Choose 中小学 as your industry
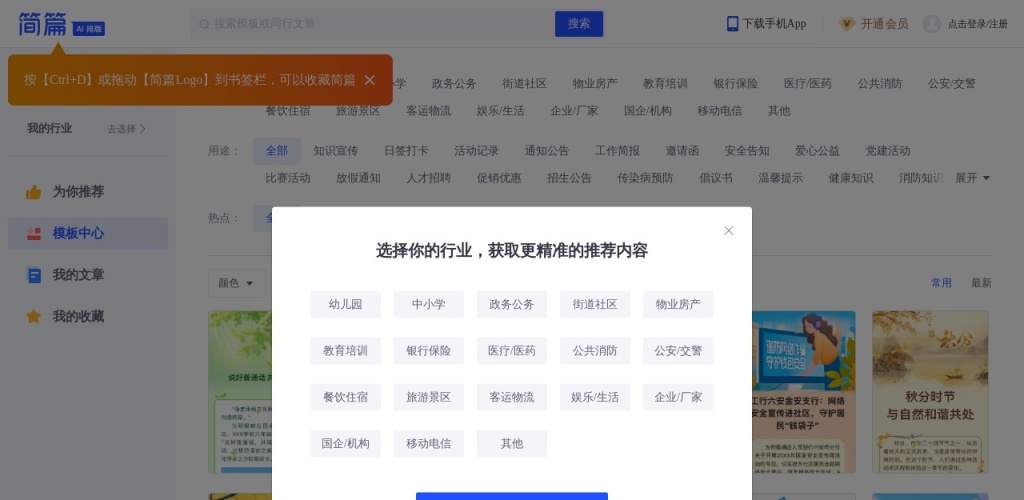This screenshot has width=1024, height=500. pos(428,304)
